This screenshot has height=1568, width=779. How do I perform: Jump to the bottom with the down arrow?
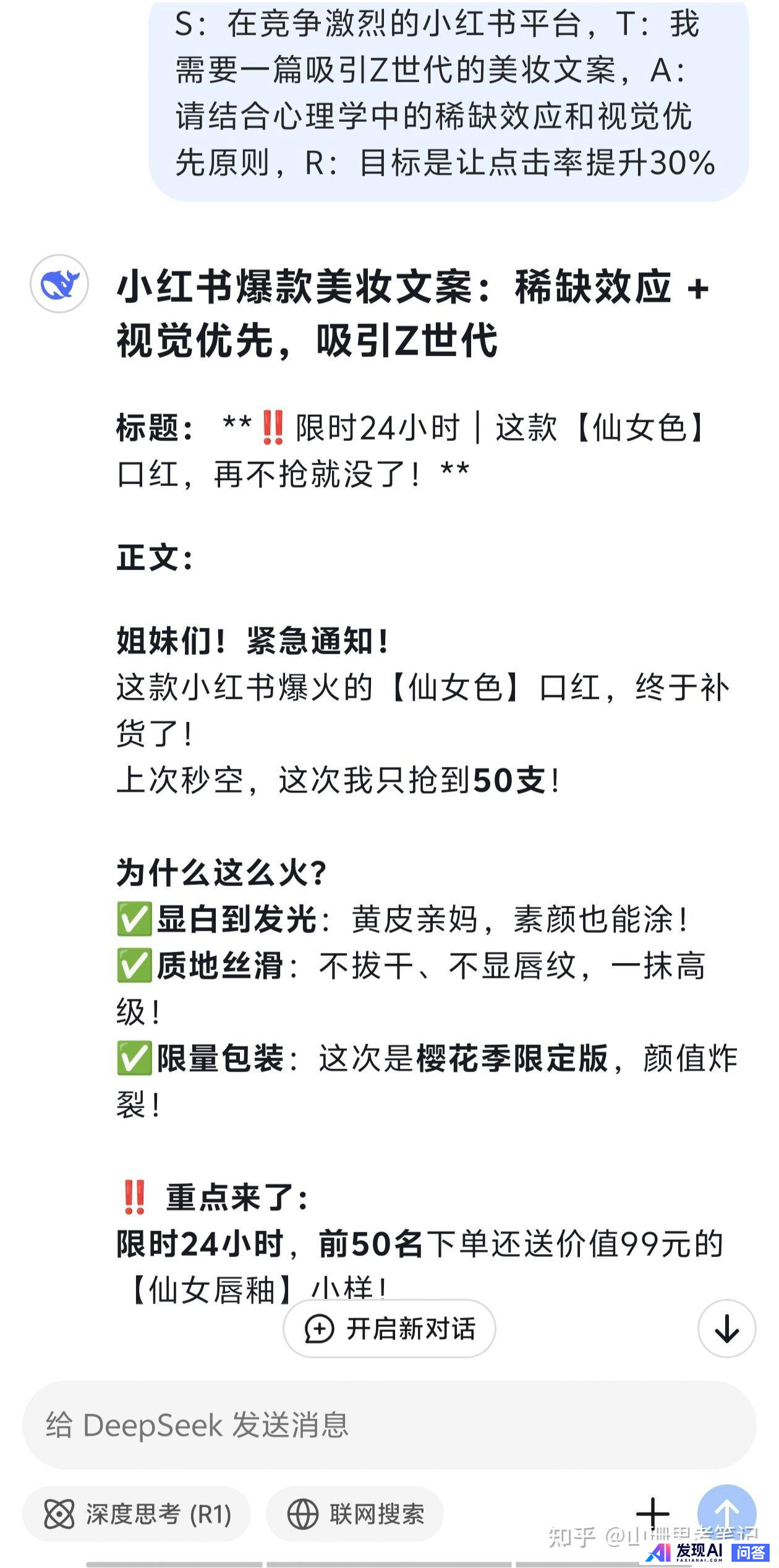coord(726,1329)
